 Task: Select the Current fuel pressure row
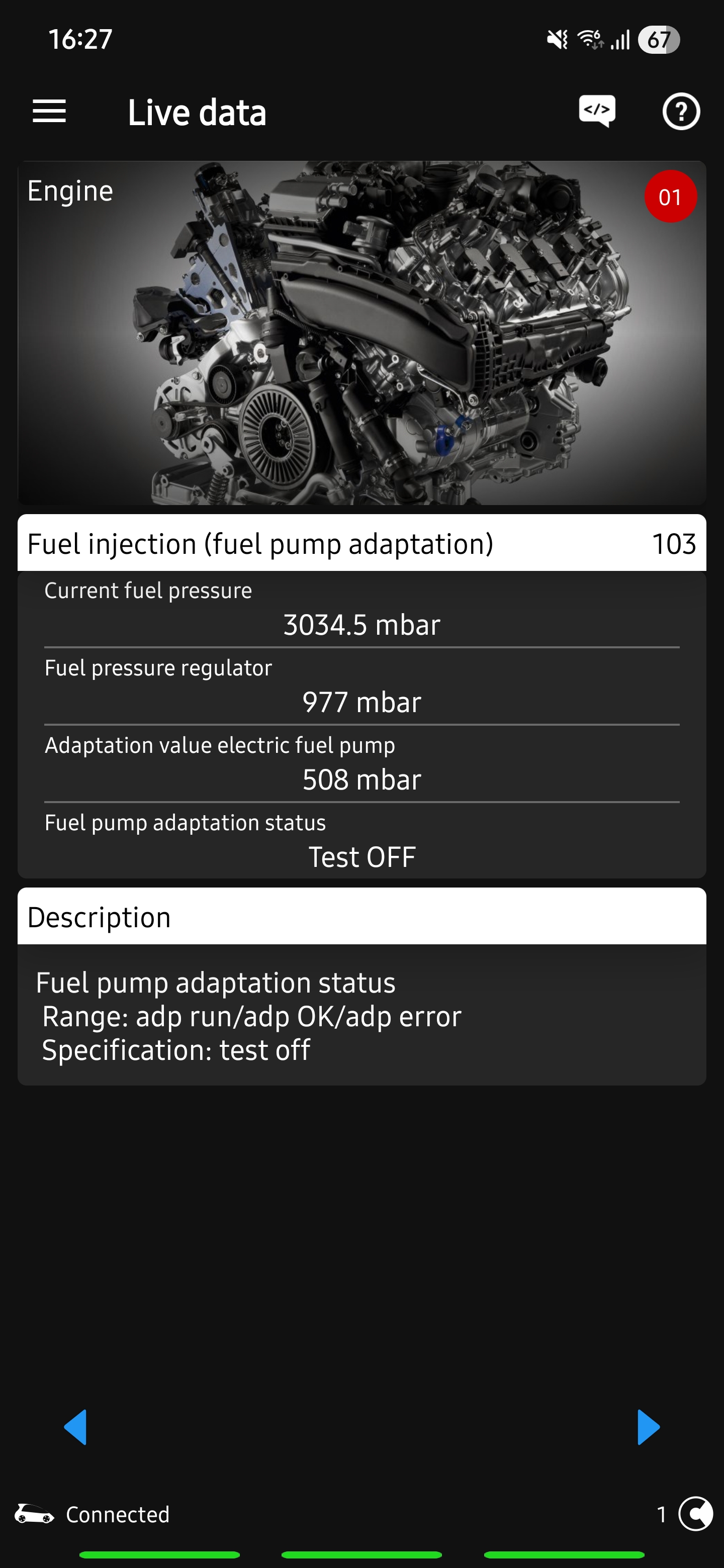pos(361,609)
